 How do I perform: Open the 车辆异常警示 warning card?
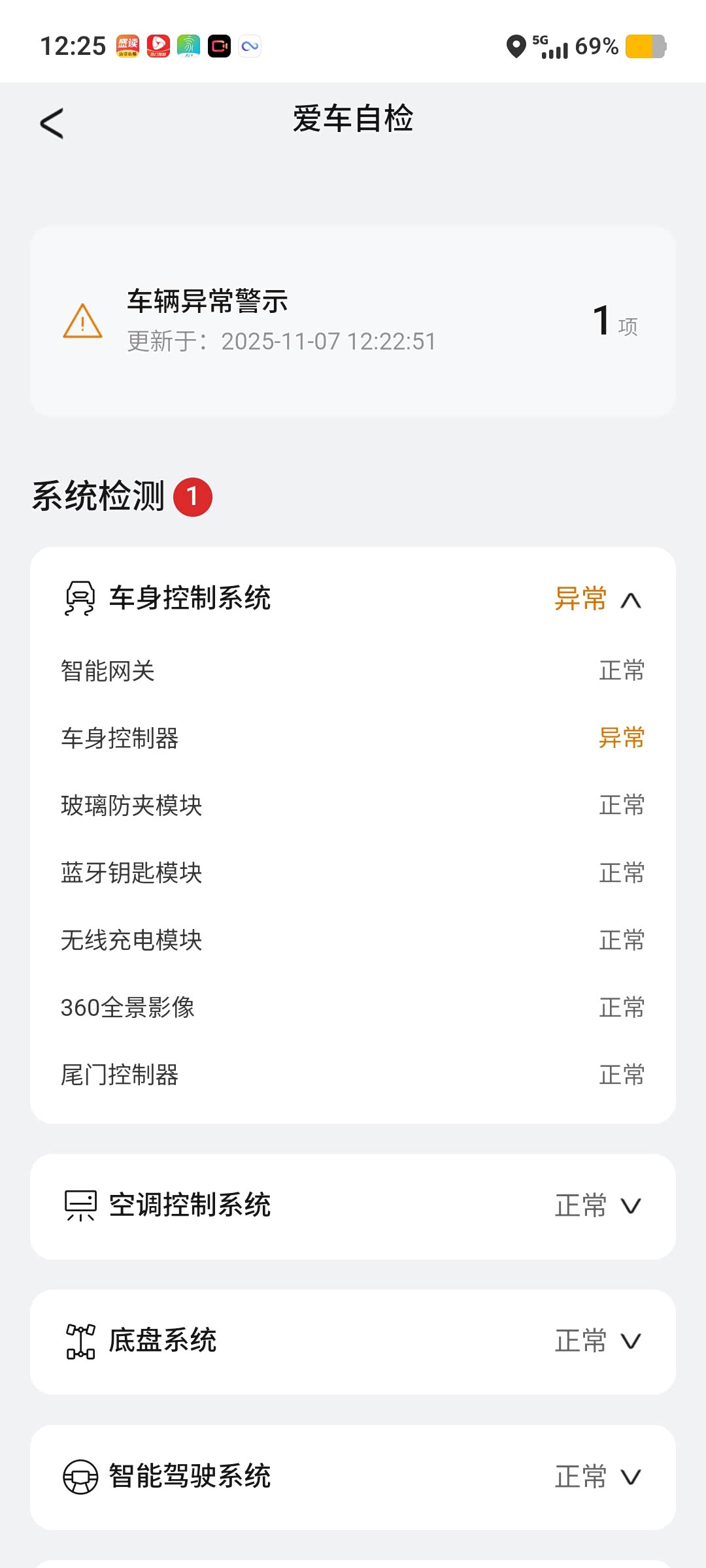[x=353, y=321]
